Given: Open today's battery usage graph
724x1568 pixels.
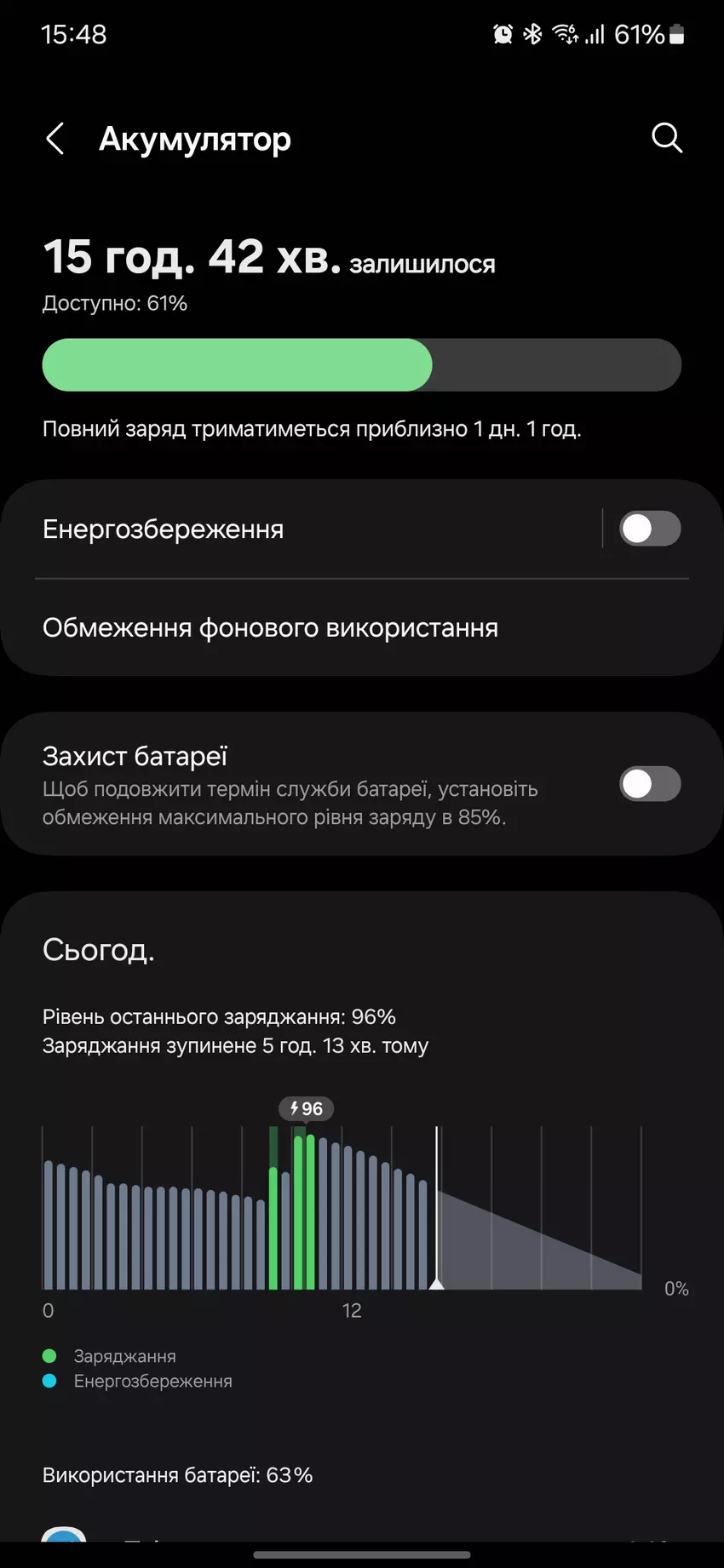Looking at the screenshot, I should point(341,1209).
